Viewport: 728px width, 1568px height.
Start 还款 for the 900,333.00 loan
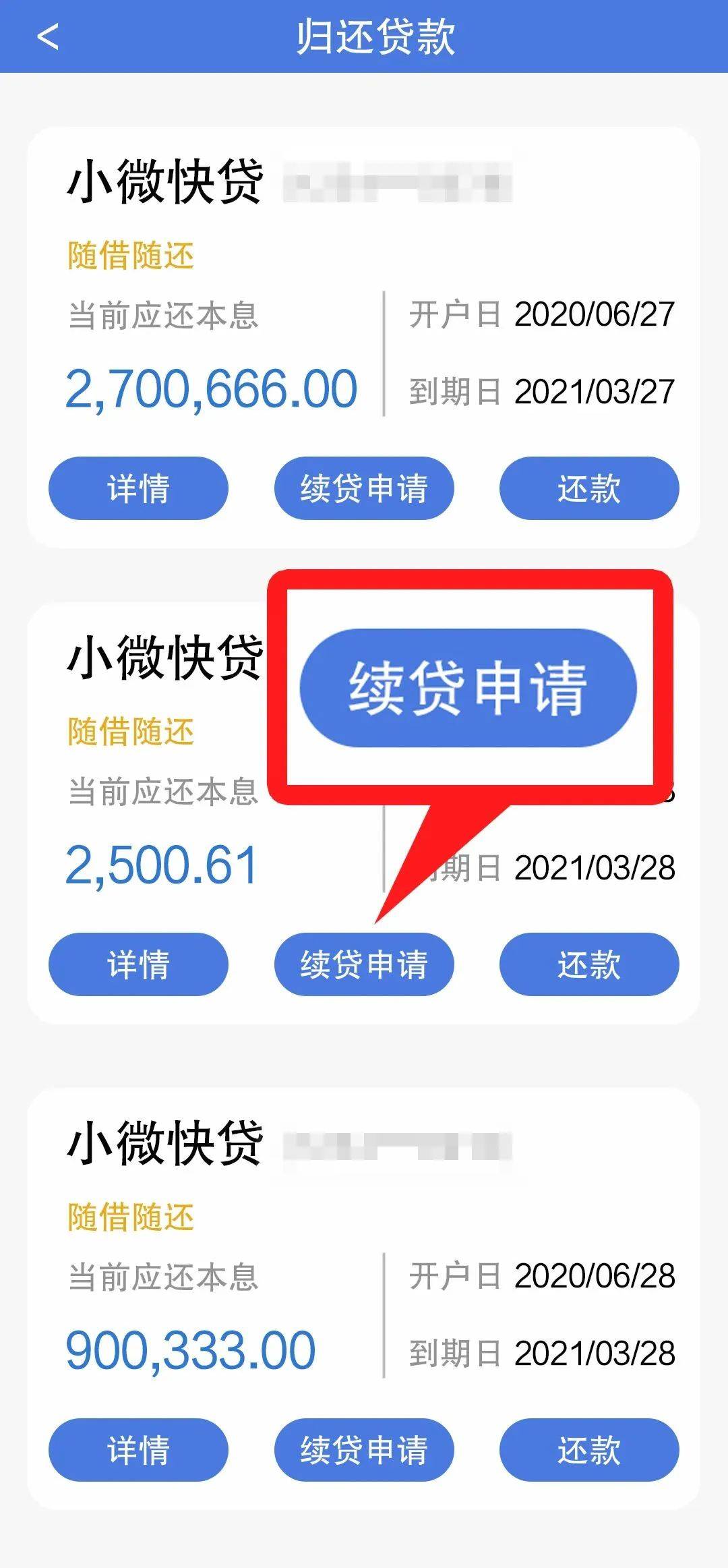(588, 1450)
